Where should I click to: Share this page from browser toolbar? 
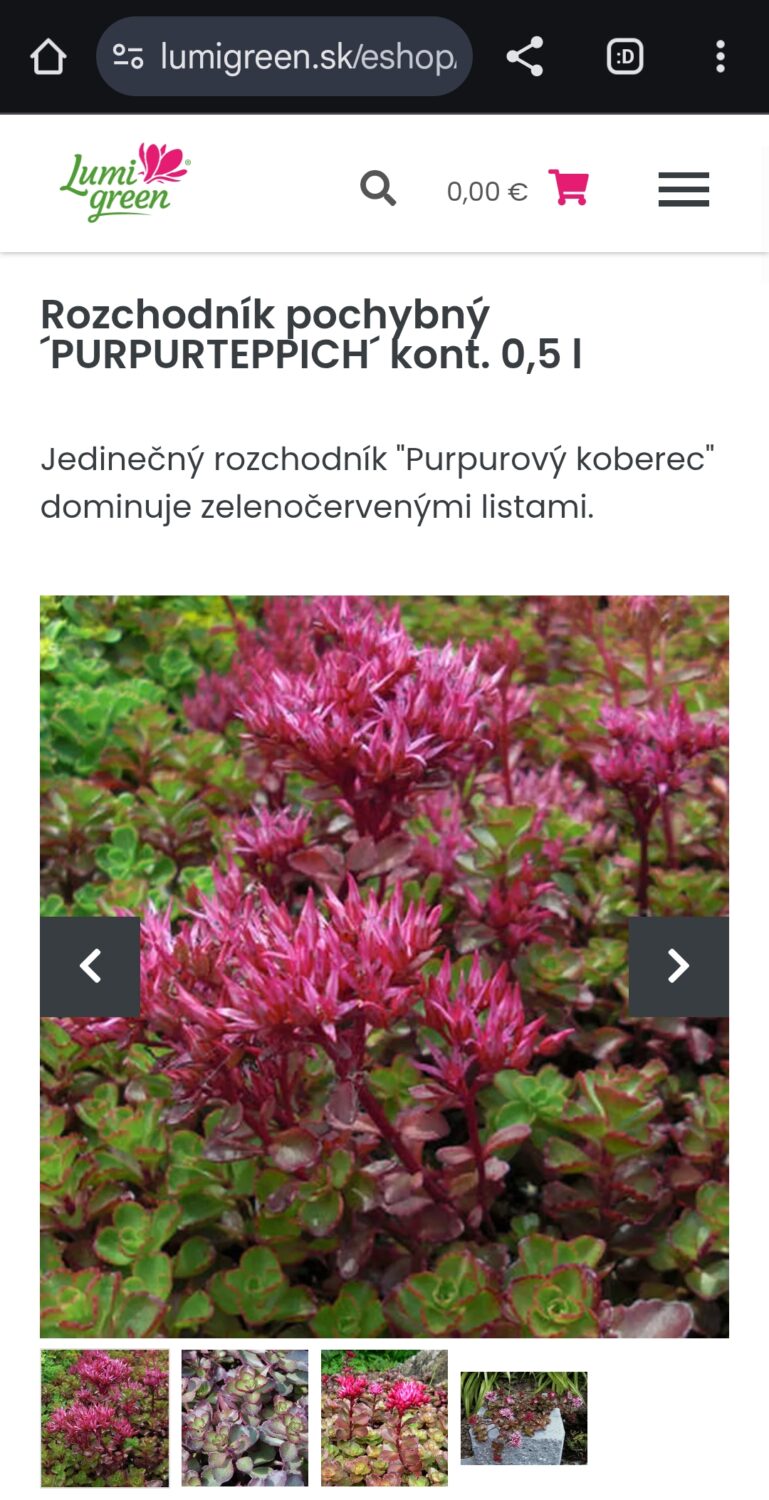524,57
